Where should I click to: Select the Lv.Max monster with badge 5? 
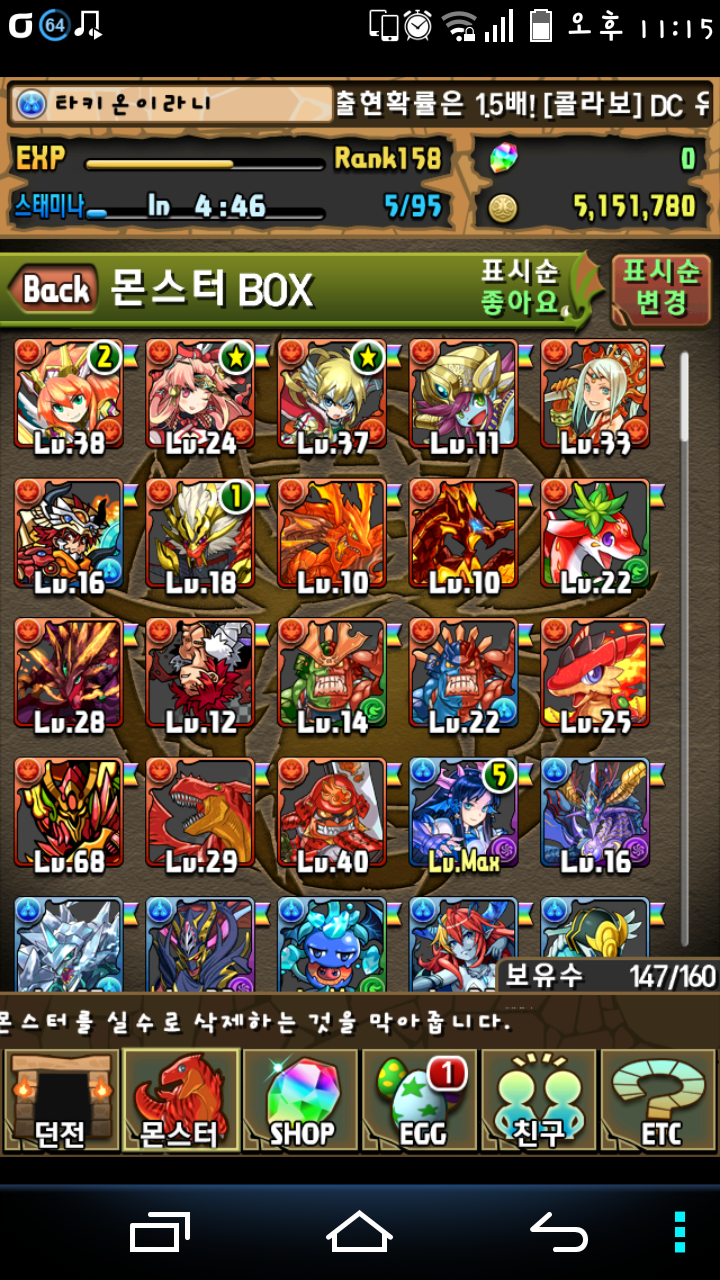point(464,815)
